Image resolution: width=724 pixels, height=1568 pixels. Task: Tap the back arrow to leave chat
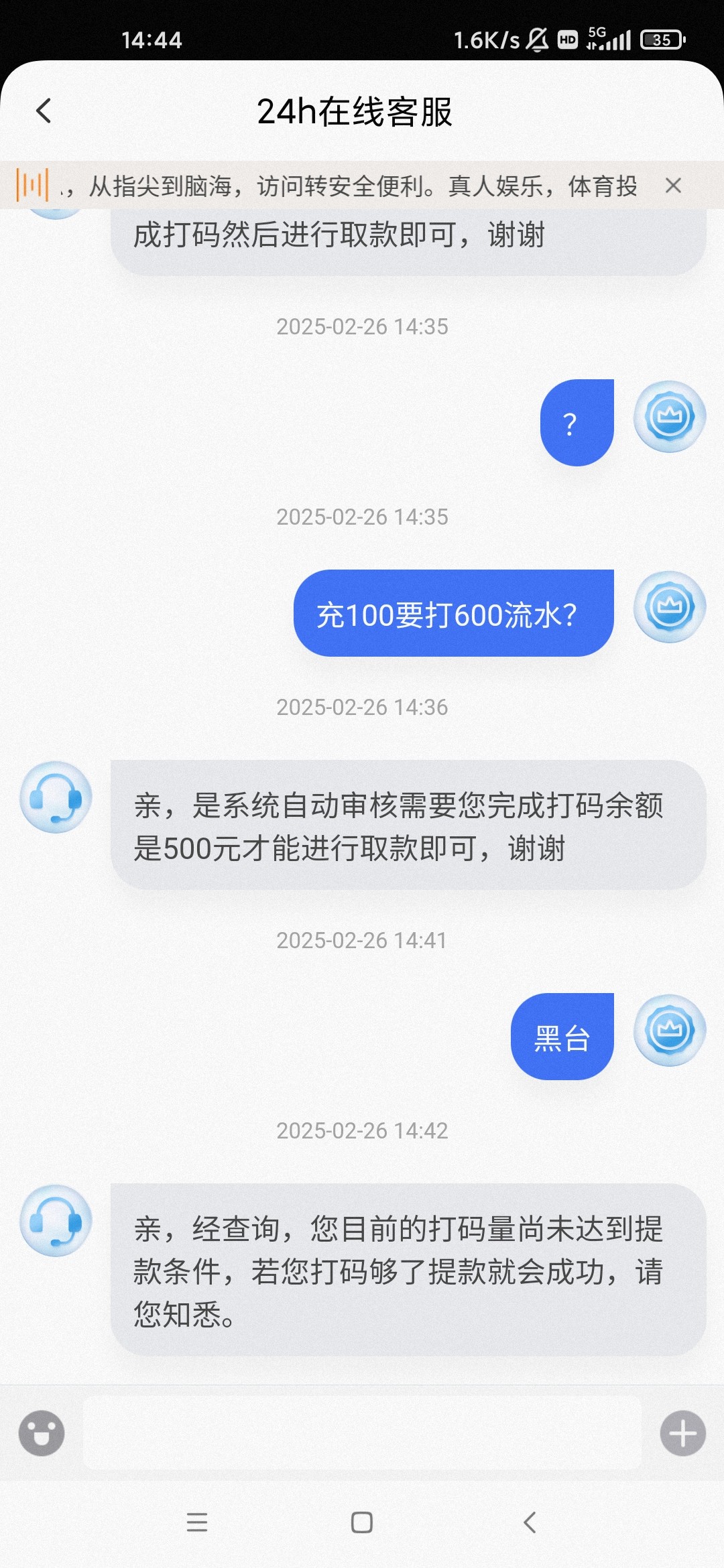tap(44, 111)
